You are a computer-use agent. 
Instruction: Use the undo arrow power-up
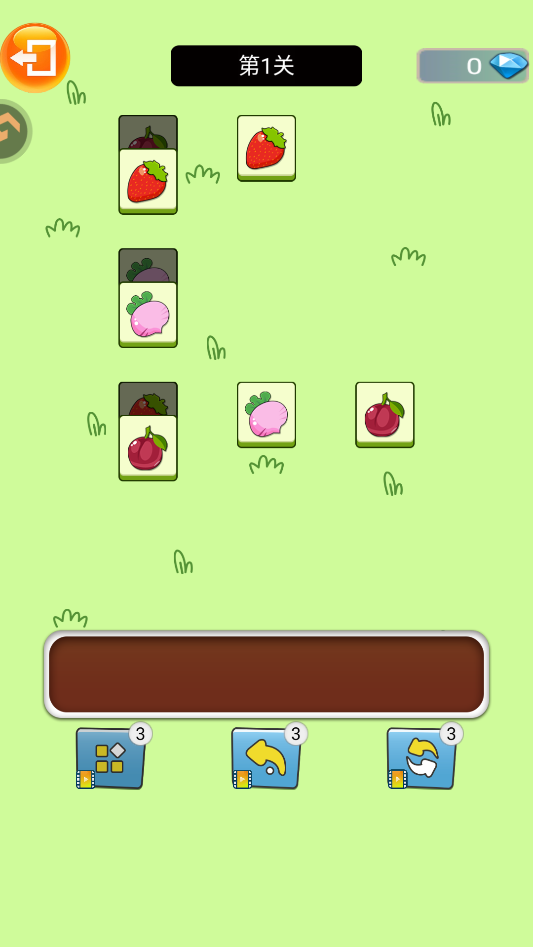coord(266,759)
